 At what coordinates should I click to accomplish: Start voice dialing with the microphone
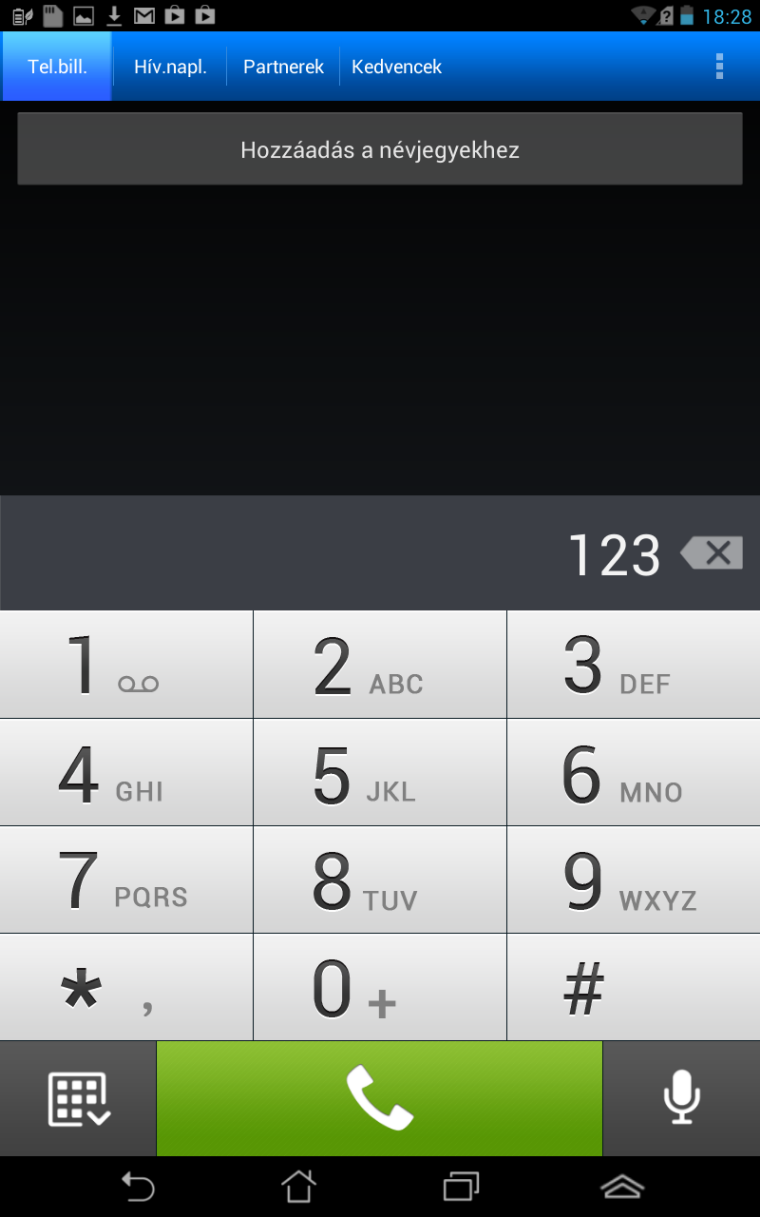click(x=681, y=1098)
